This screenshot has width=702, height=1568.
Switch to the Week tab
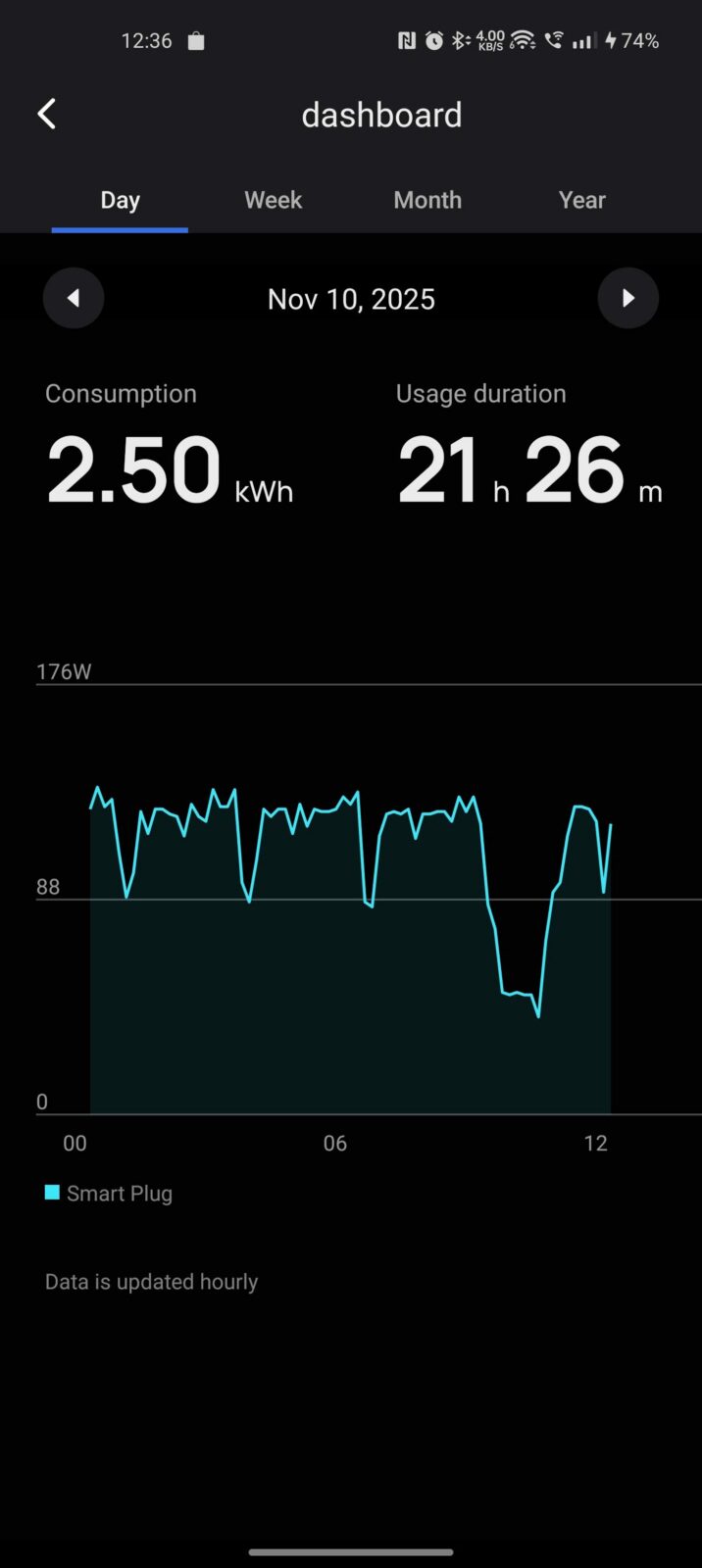coord(273,200)
